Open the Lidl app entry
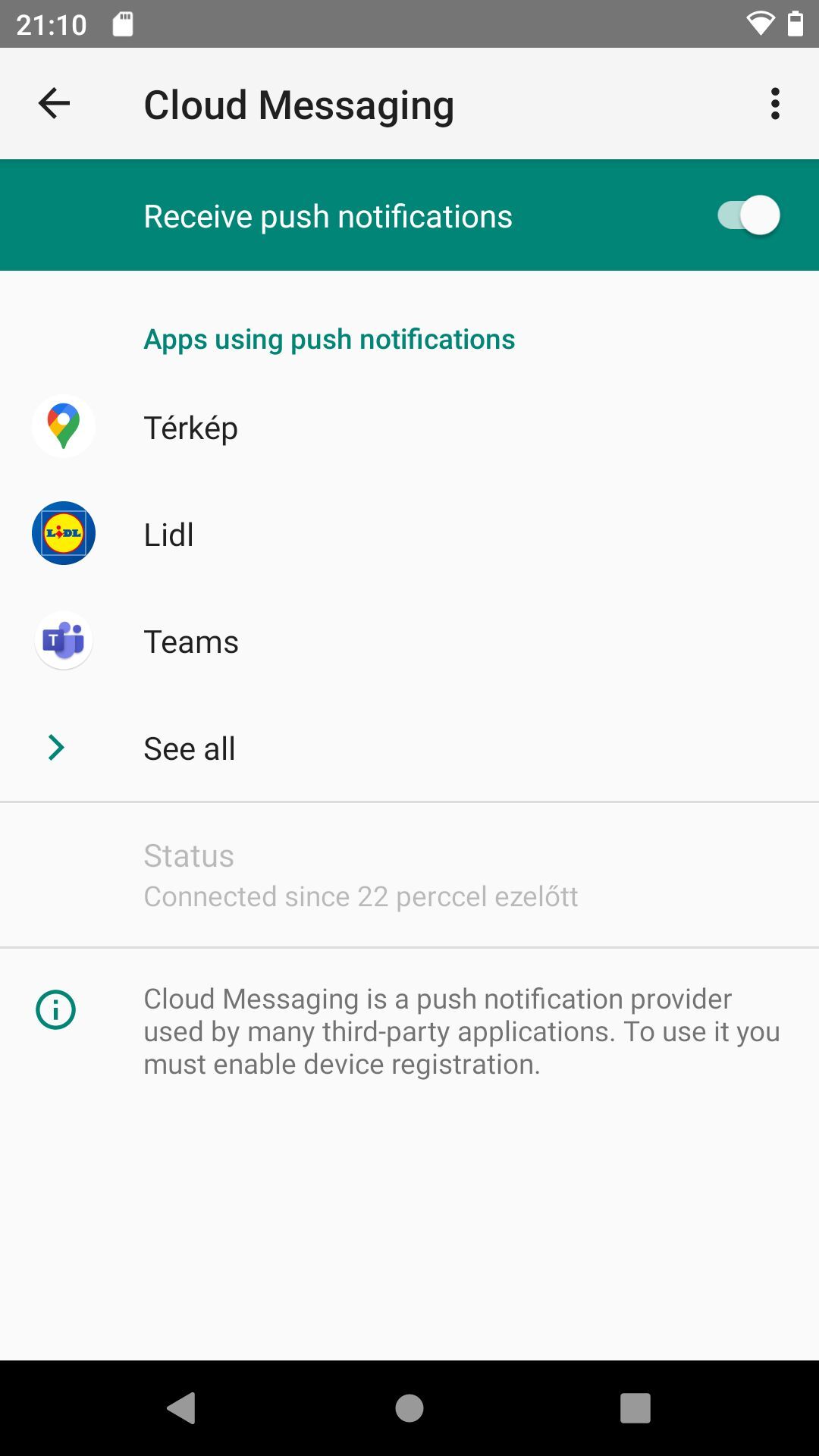Viewport: 819px width, 1456px height. pyautogui.click(x=409, y=534)
